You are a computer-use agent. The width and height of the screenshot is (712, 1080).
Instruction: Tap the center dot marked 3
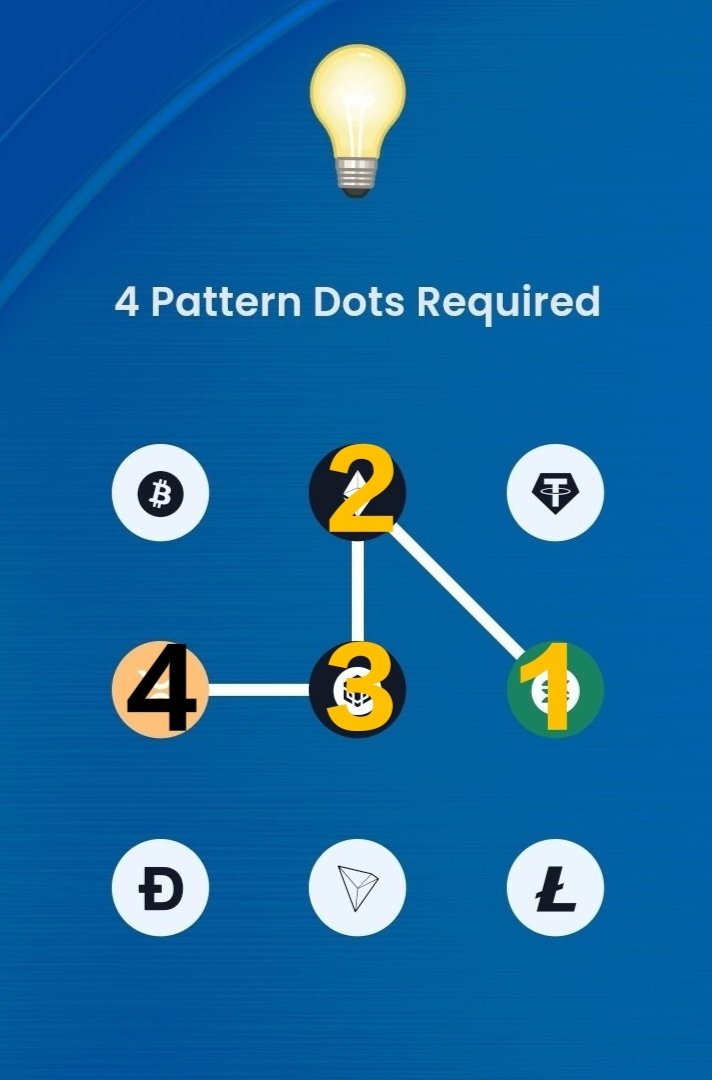[357, 689]
